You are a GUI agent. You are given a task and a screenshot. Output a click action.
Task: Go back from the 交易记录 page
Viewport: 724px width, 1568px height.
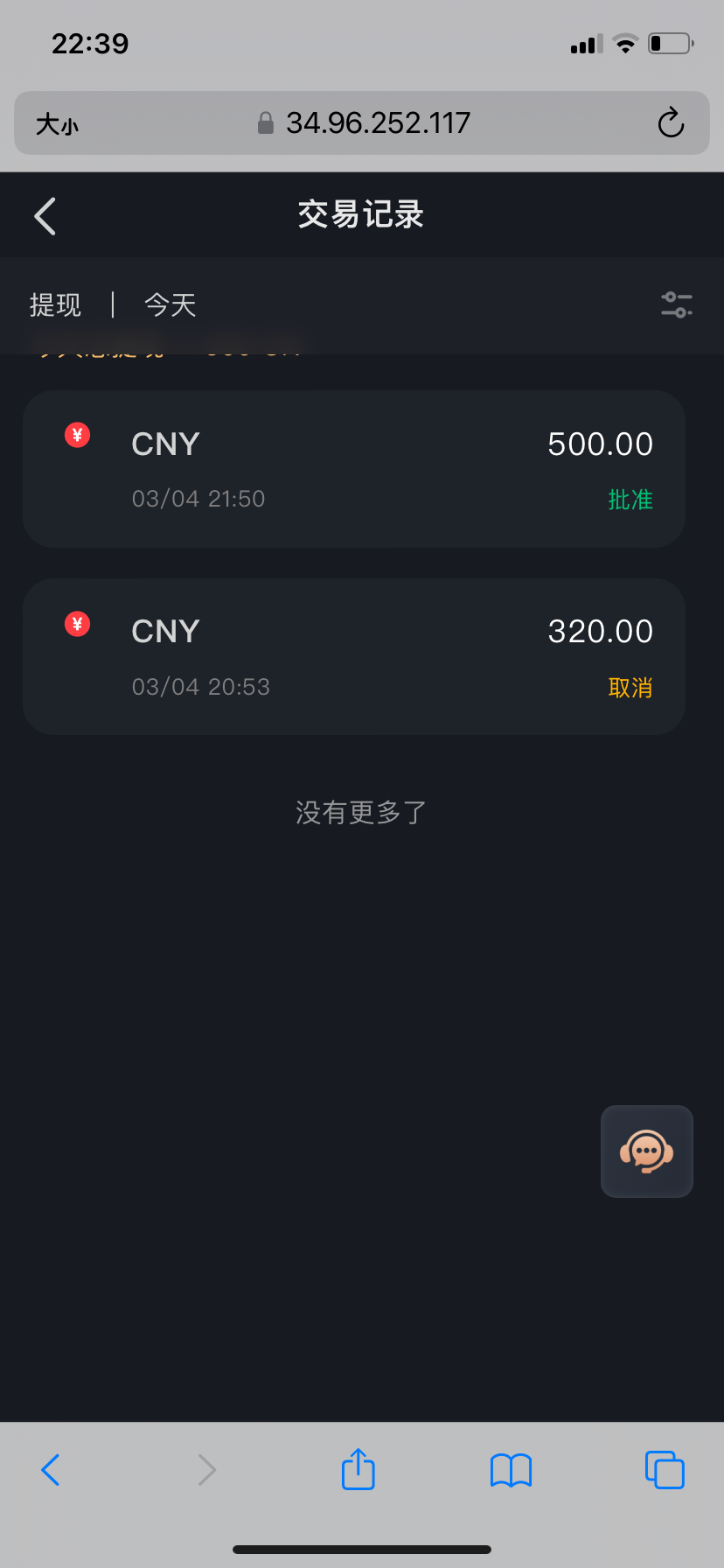click(45, 216)
